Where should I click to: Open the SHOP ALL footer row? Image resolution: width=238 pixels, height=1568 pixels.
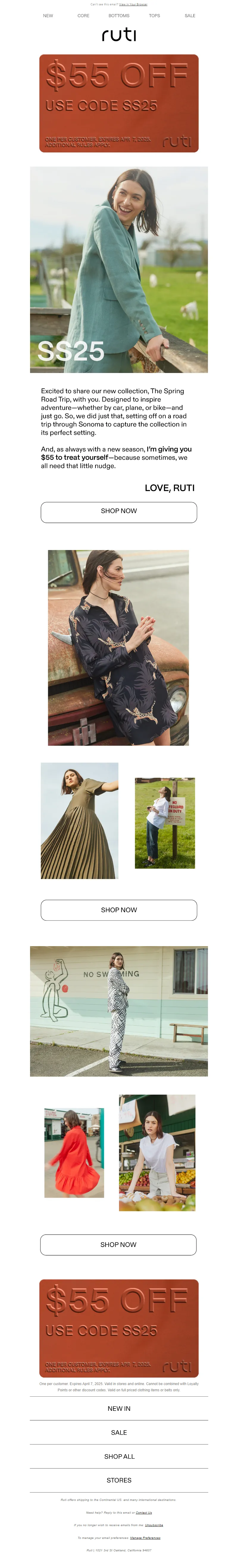pyautogui.click(x=119, y=1457)
